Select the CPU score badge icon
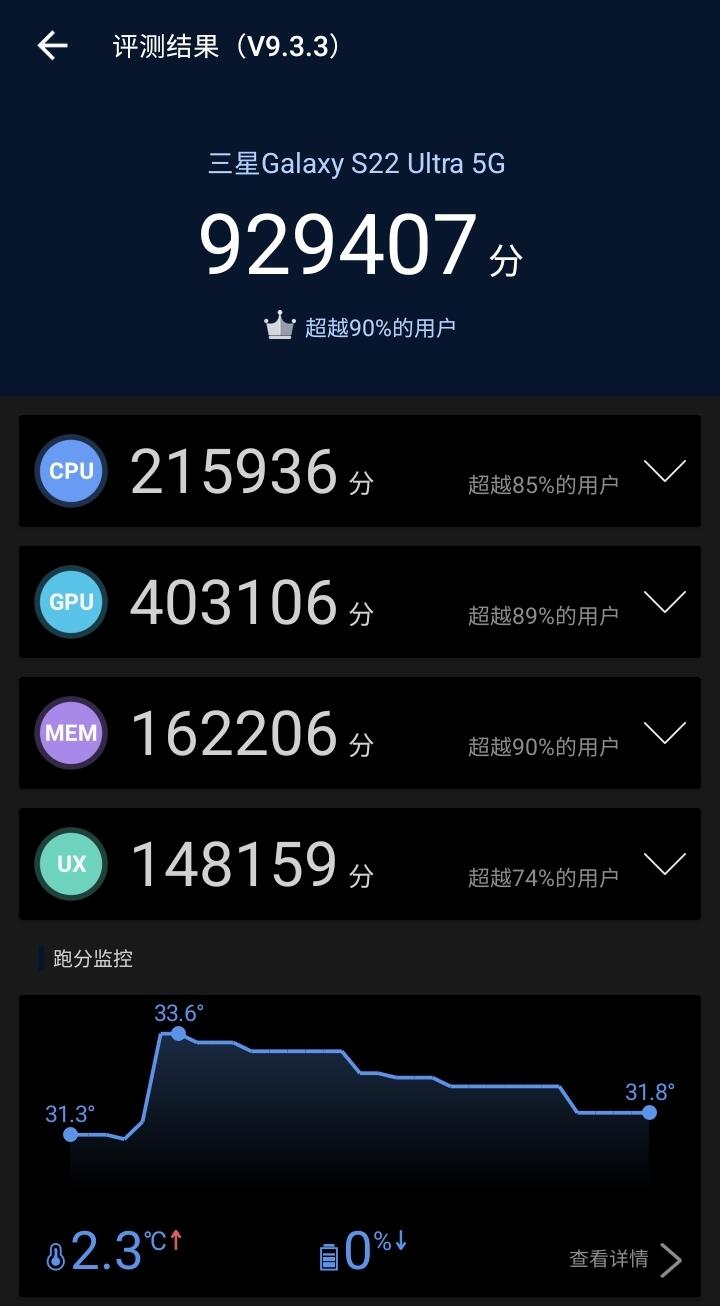This screenshot has height=1306, width=720. 70,470
